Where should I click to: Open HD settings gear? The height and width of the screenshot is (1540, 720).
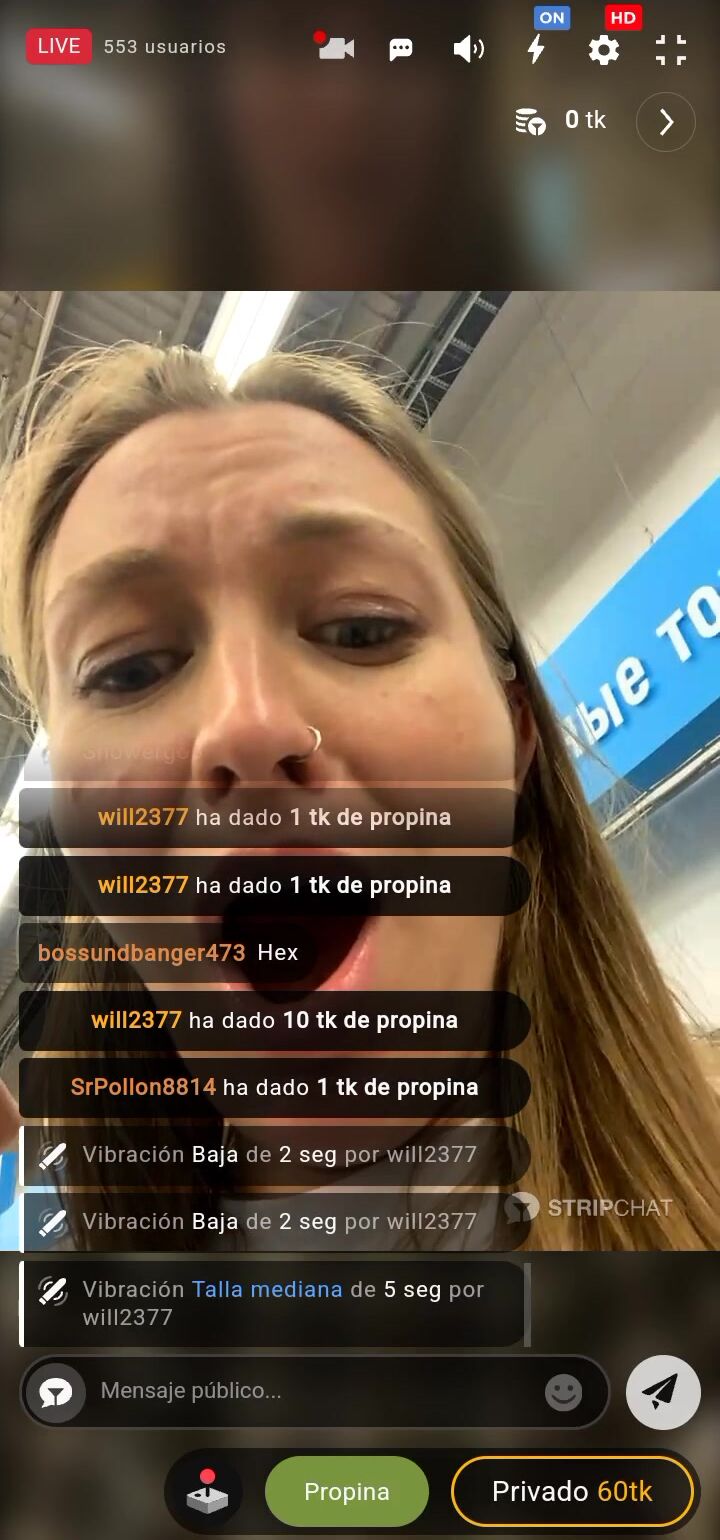click(x=603, y=49)
